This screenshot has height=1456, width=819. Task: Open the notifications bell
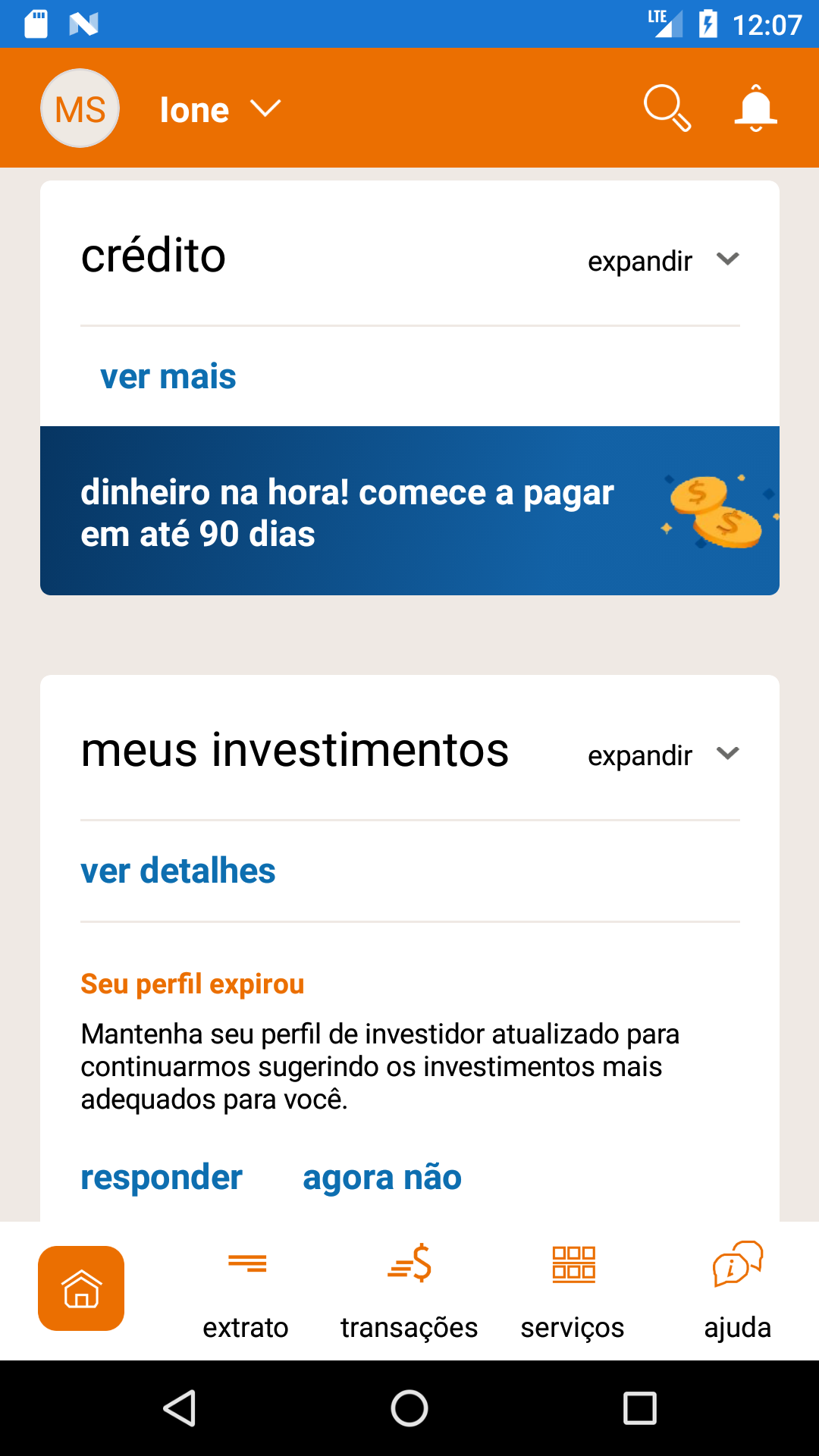[x=755, y=108]
